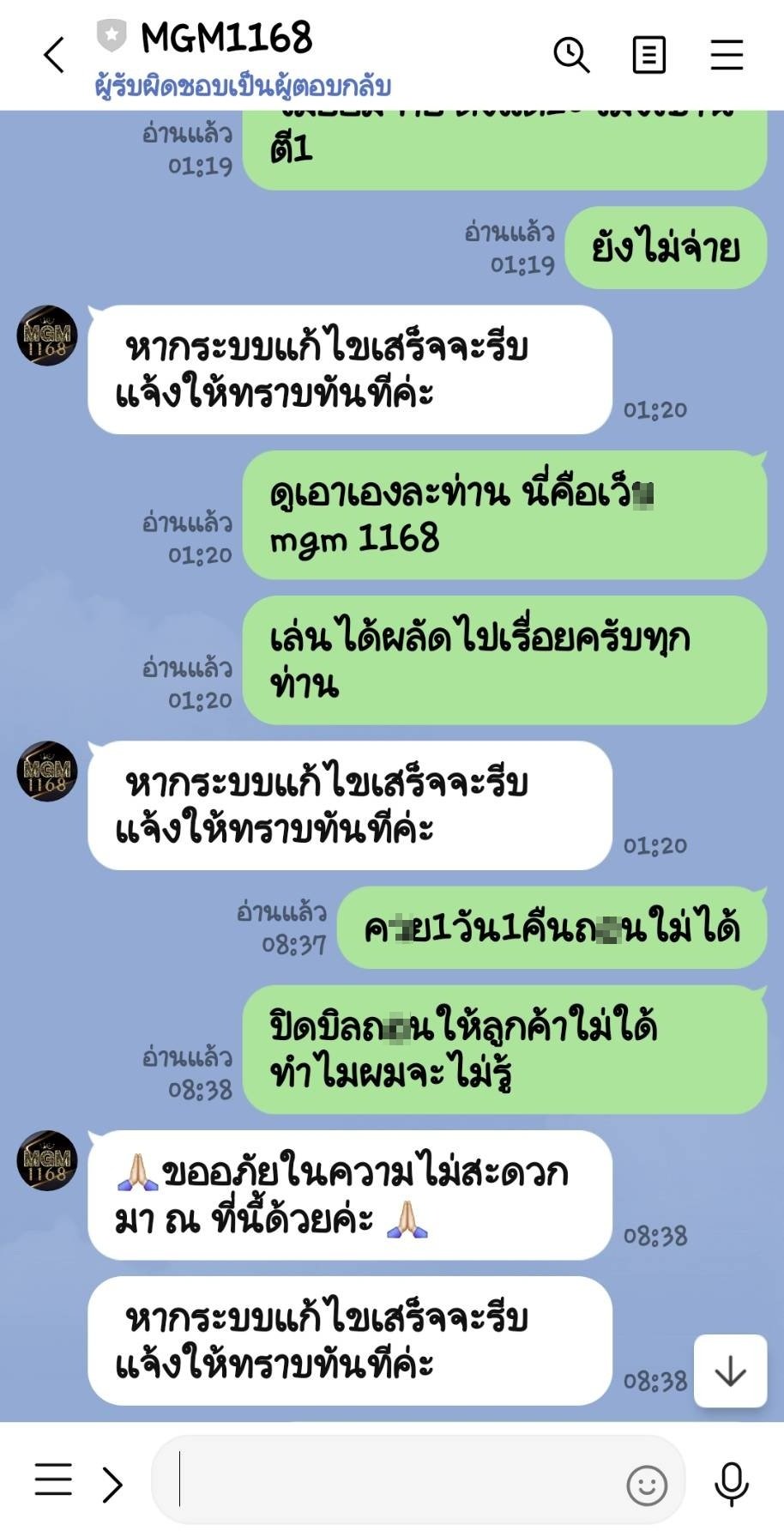This screenshot has width=784, height=1537.
Task: Search within this chat
Action: coord(571,55)
